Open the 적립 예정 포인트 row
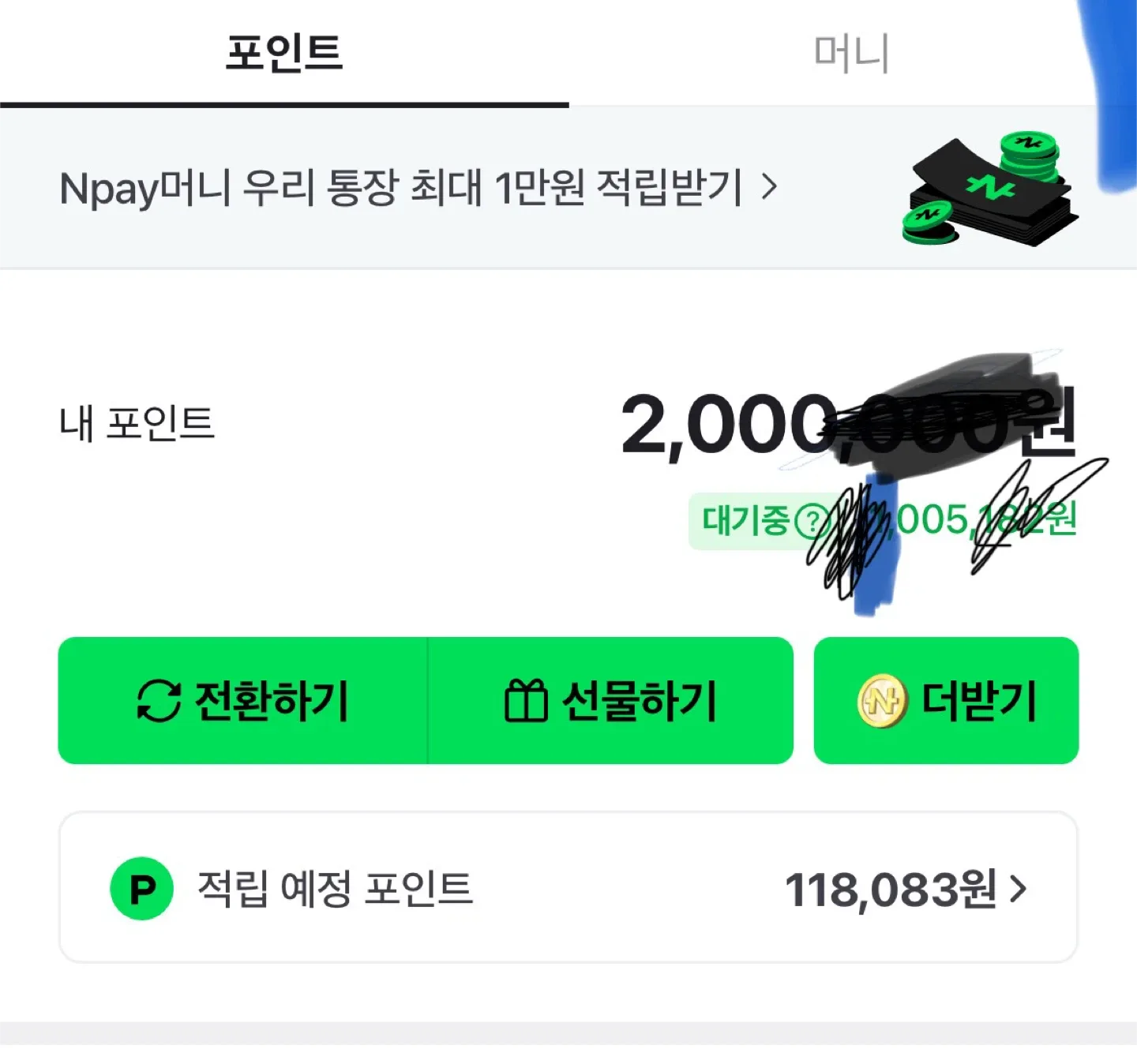This screenshot has width=1137, height=1064. [x=568, y=888]
